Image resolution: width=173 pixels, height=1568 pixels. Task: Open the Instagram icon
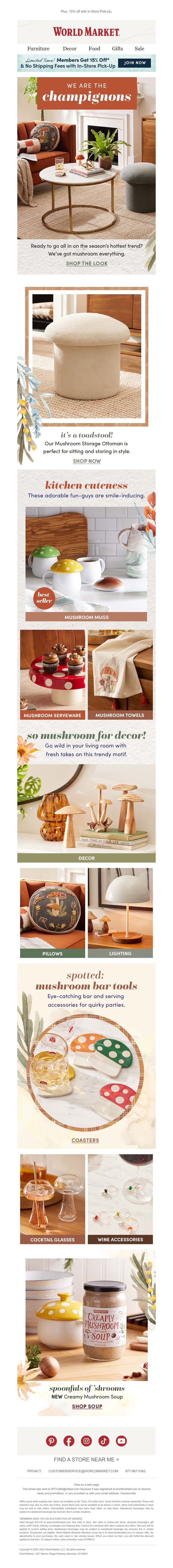86,1441
